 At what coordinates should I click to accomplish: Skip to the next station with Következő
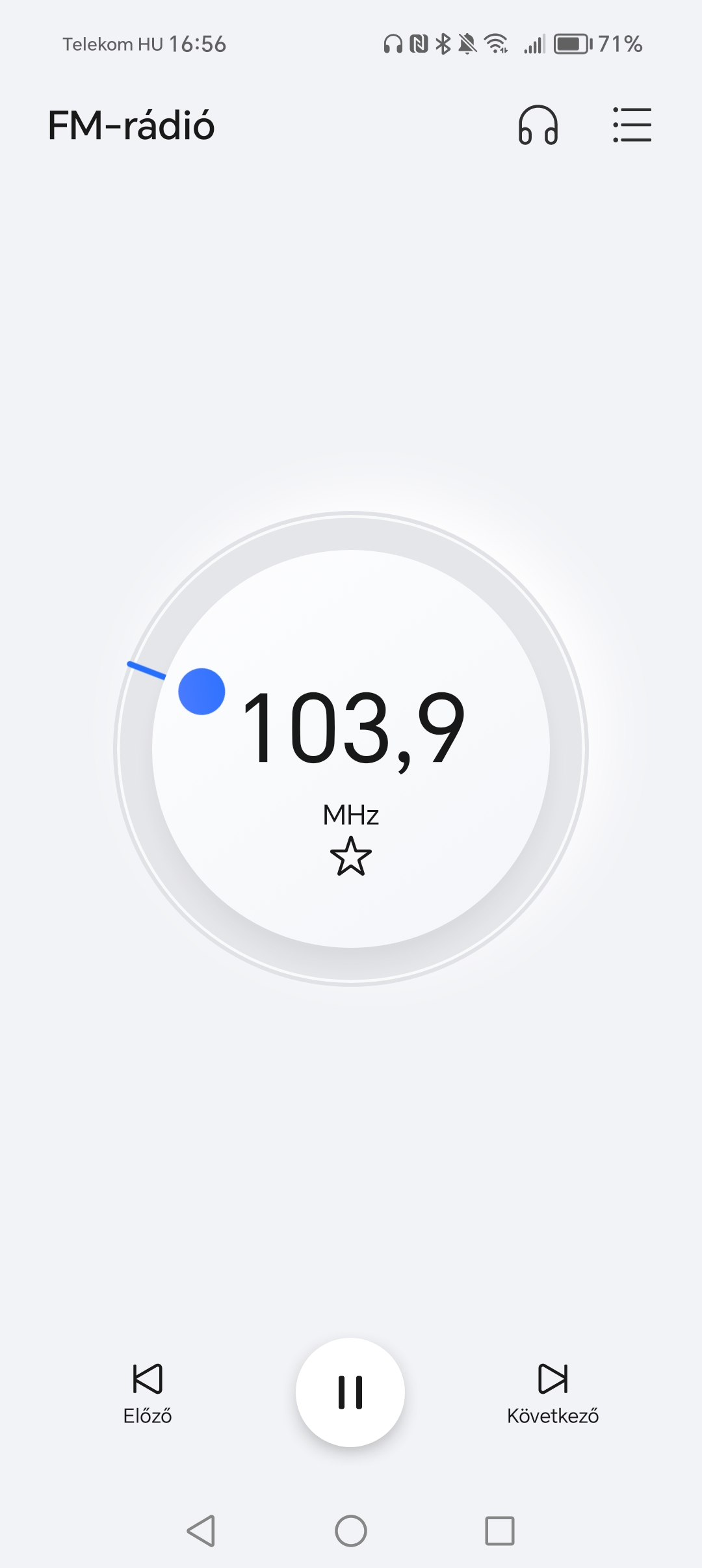(552, 1394)
